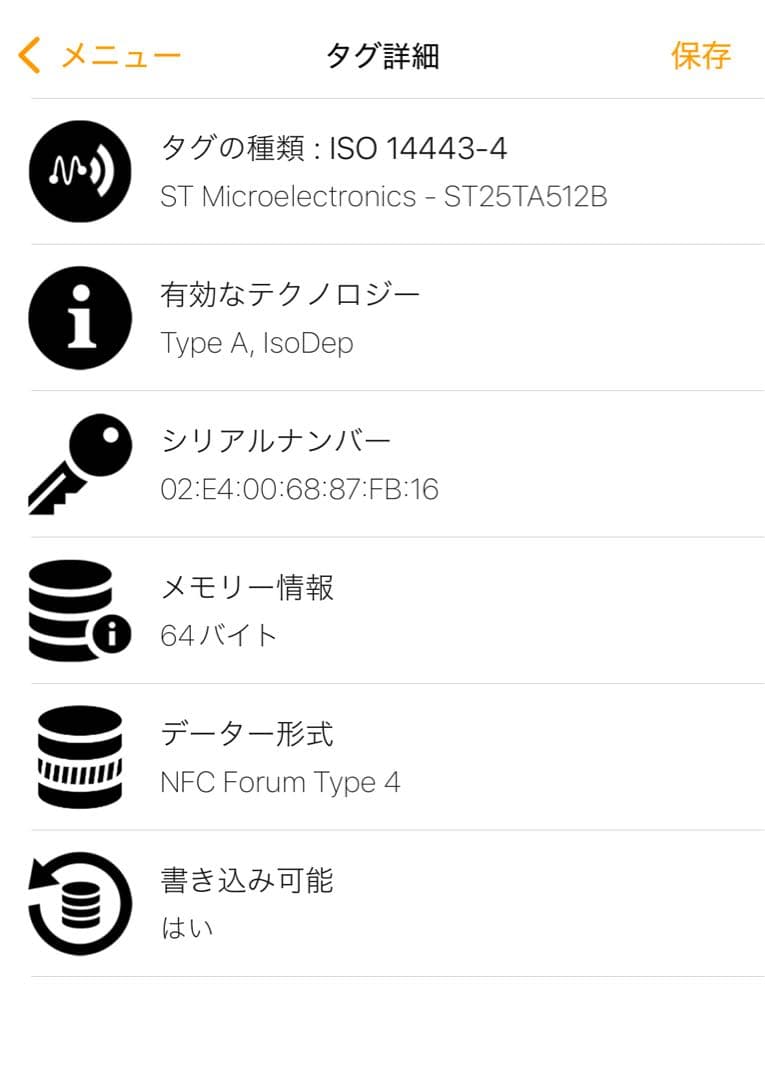
Task: Select the writable refresh icon
Action: pyautogui.click(x=79, y=901)
